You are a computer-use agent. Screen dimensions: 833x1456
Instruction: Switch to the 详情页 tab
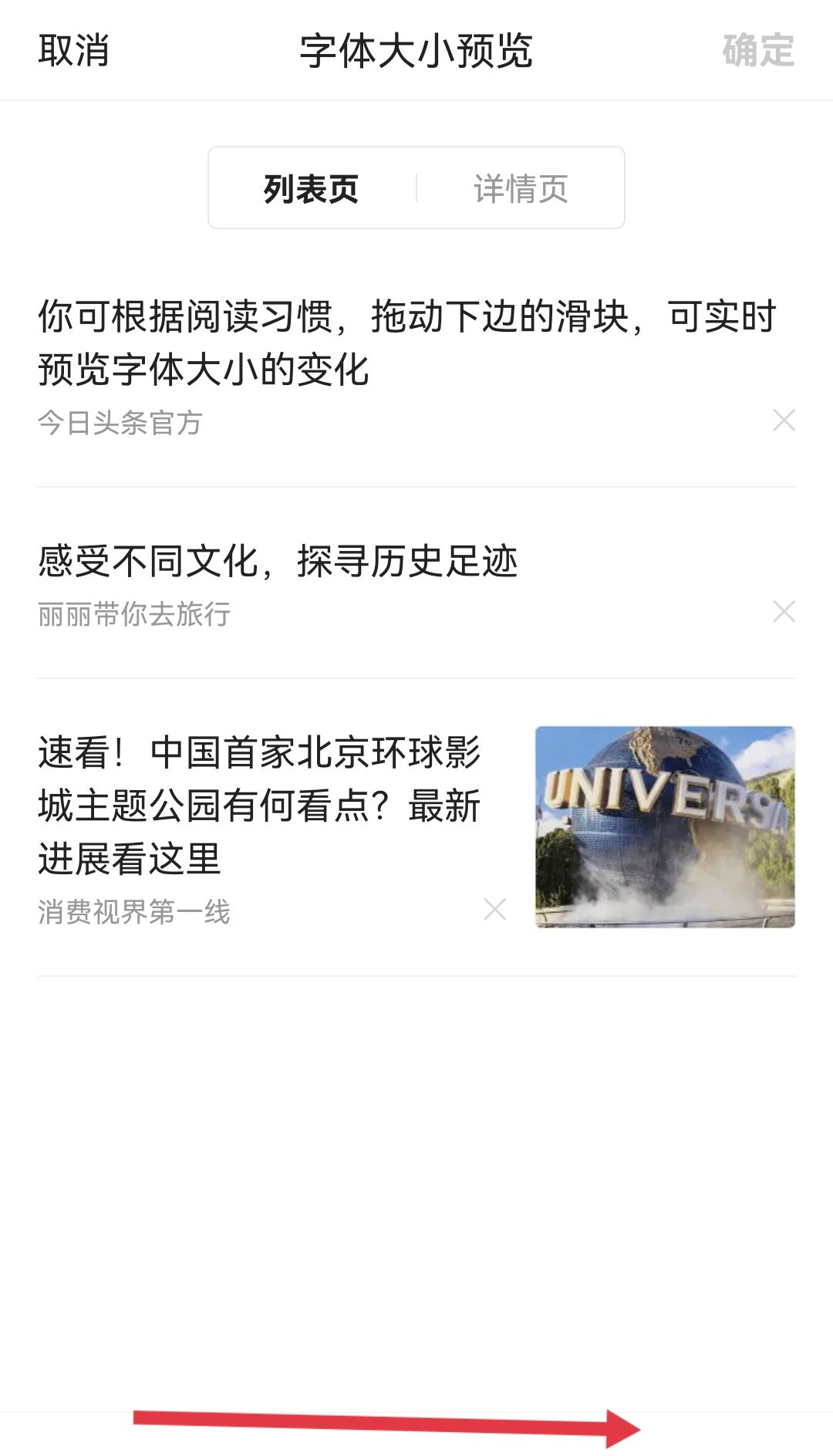pos(521,188)
